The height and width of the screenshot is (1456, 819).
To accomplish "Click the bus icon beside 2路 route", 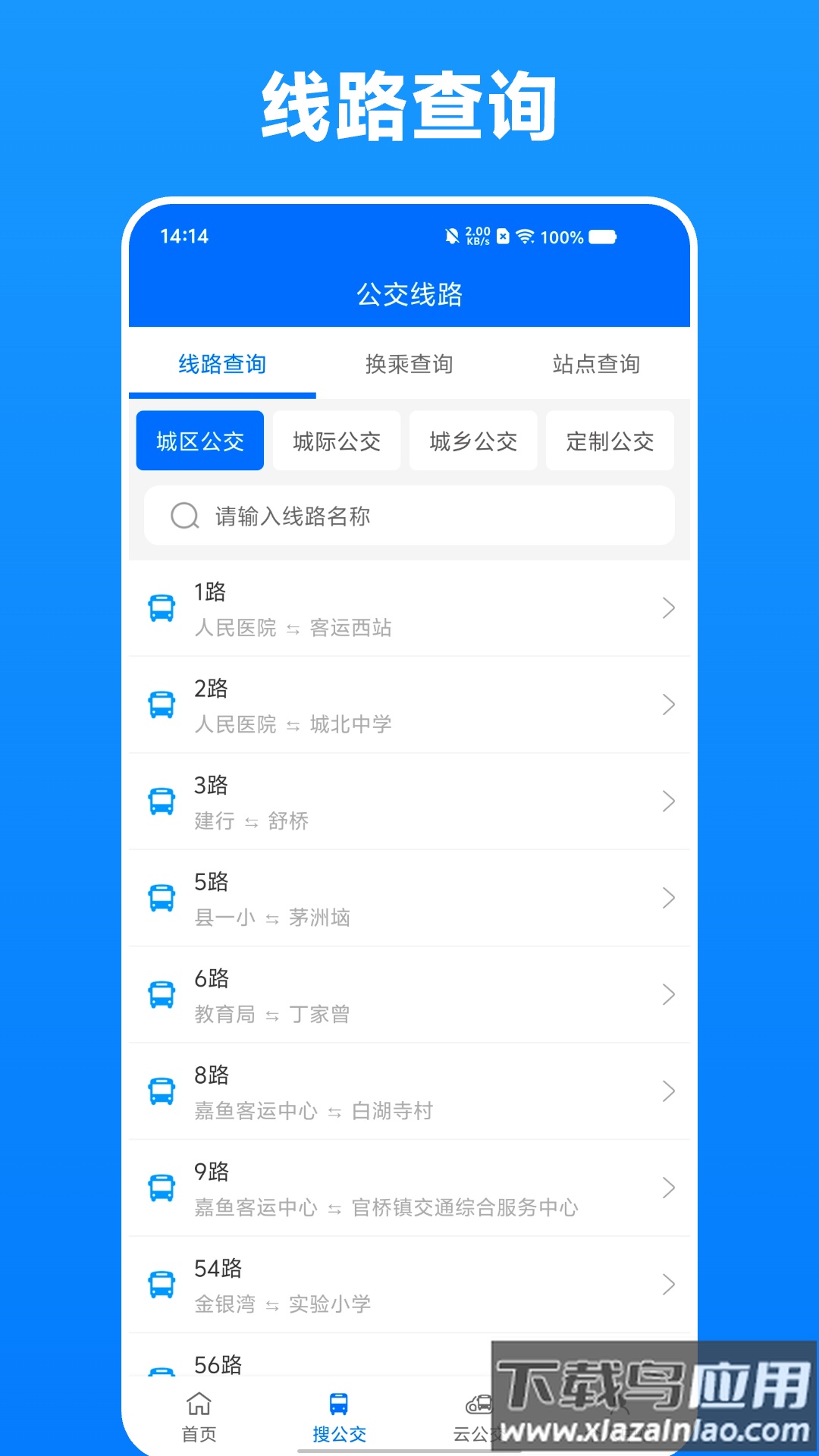I will [x=161, y=704].
